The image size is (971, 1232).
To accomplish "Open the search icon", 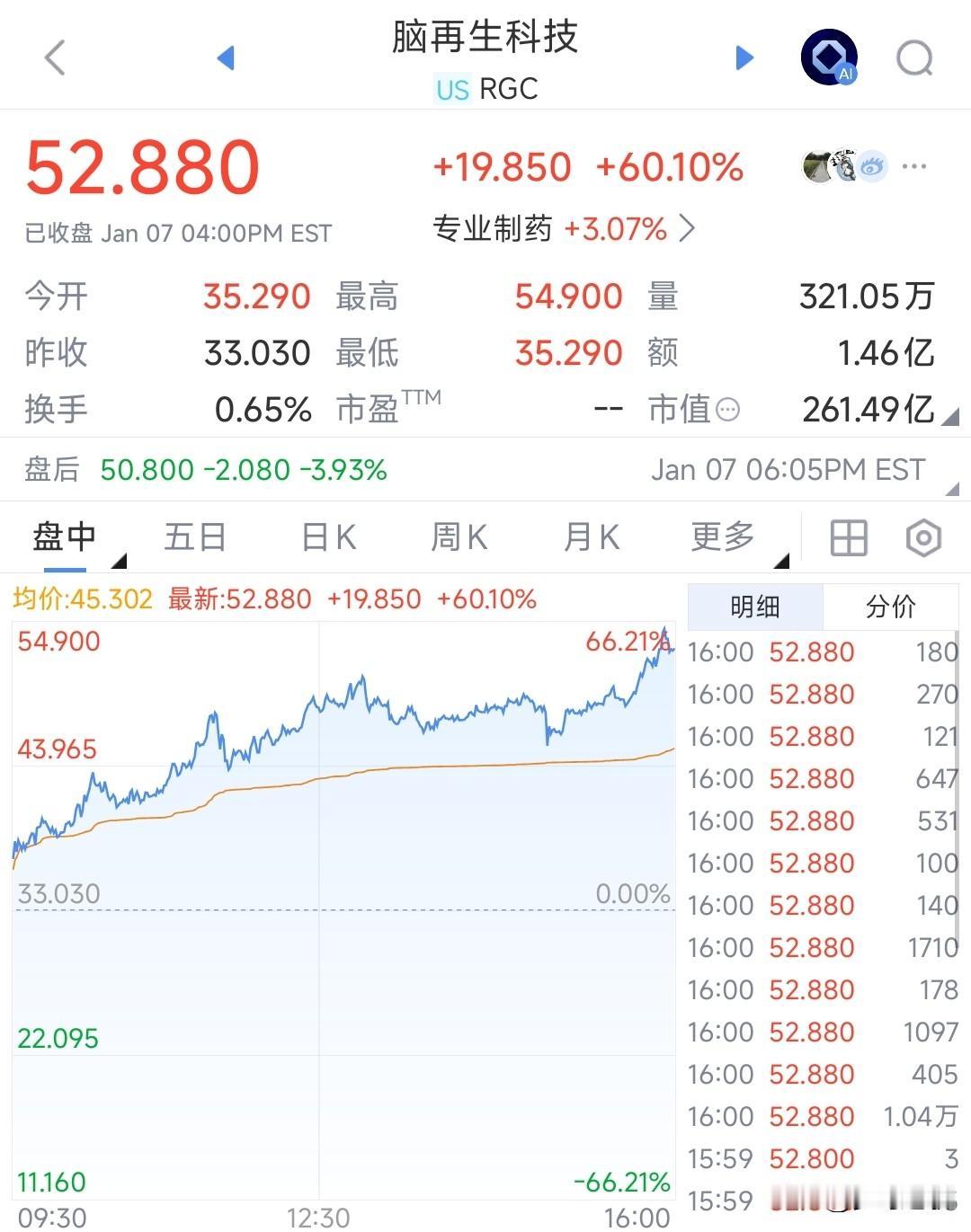I will click(913, 58).
